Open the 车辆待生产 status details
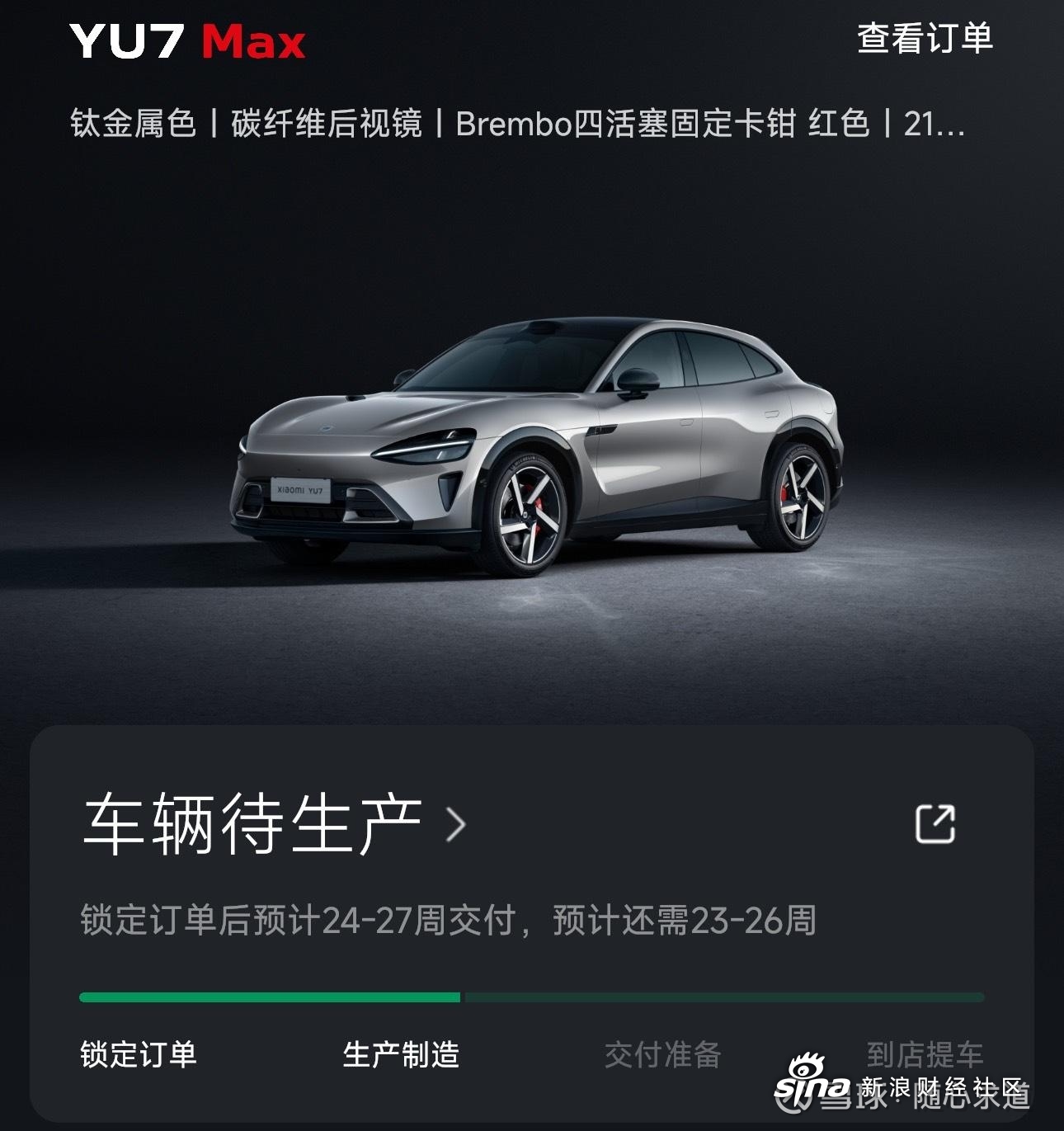This screenshot has width=1064, height=1131. 274,823
